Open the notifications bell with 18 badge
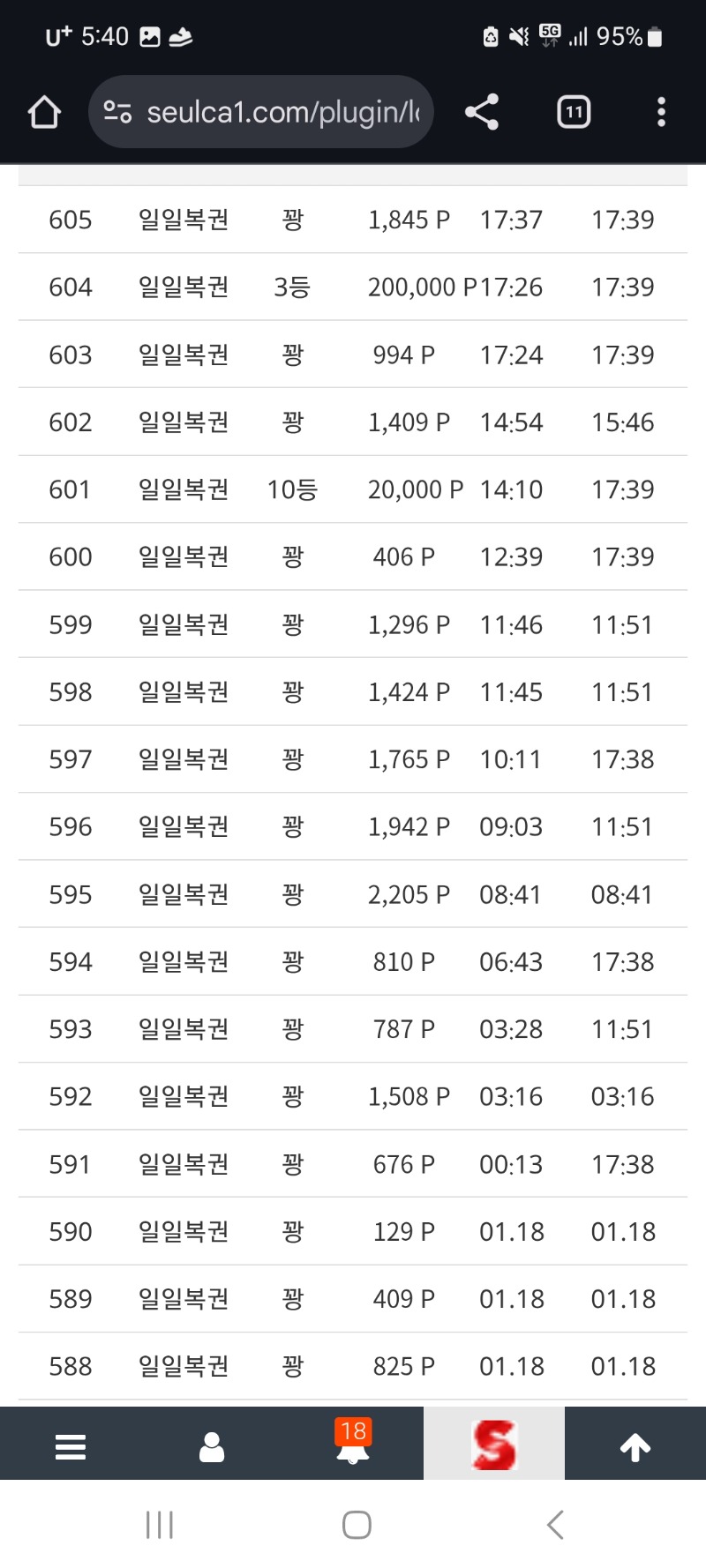Screen dimensions: 706x1568 (x=353, y=1445)
